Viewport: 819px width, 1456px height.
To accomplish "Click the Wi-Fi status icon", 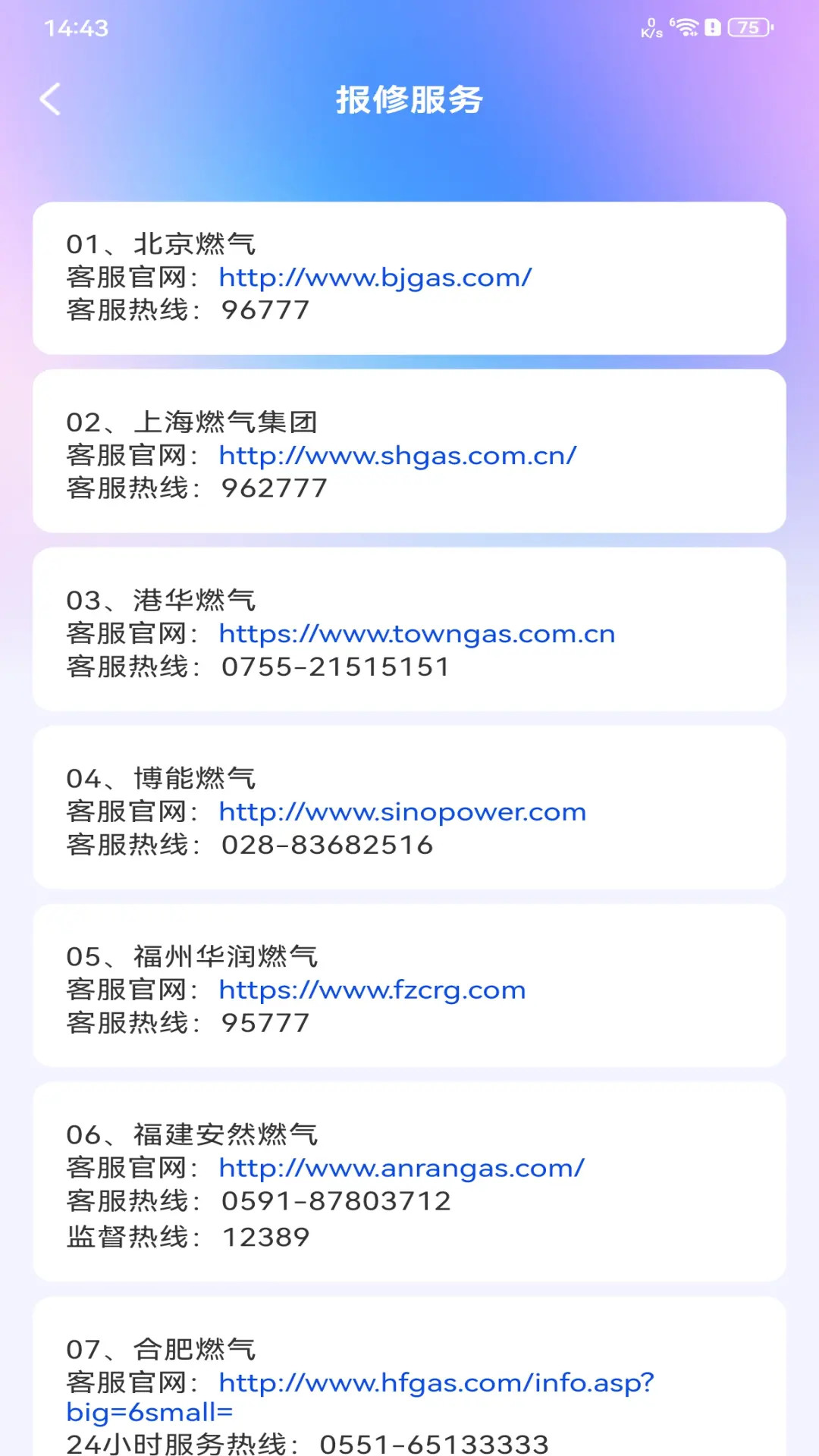I will click(686, 26).
